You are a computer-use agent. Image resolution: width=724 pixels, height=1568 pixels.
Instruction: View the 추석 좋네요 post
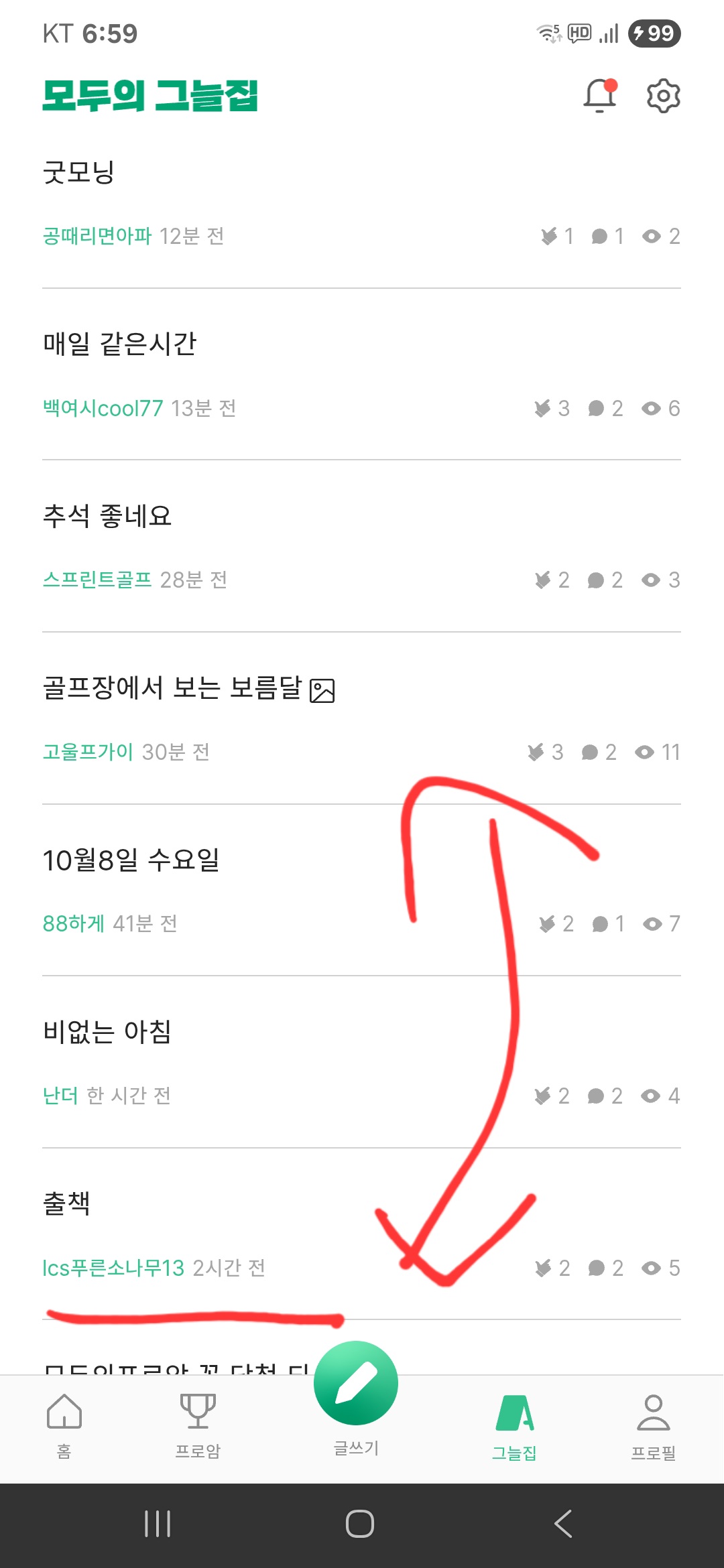coord(107,516)
